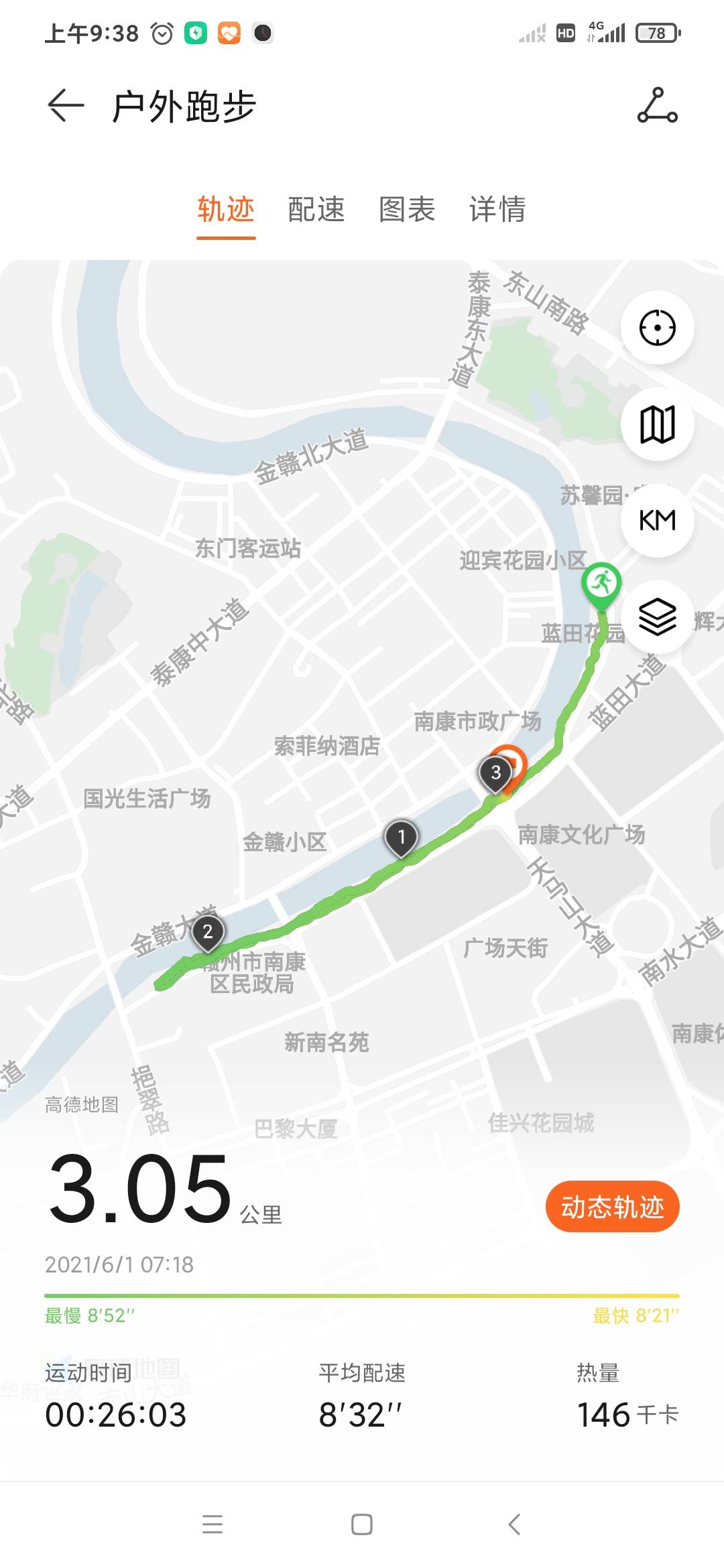View the 详情 tab
724x1568 pixels.
pyautogui.click(x=497, y=210)
